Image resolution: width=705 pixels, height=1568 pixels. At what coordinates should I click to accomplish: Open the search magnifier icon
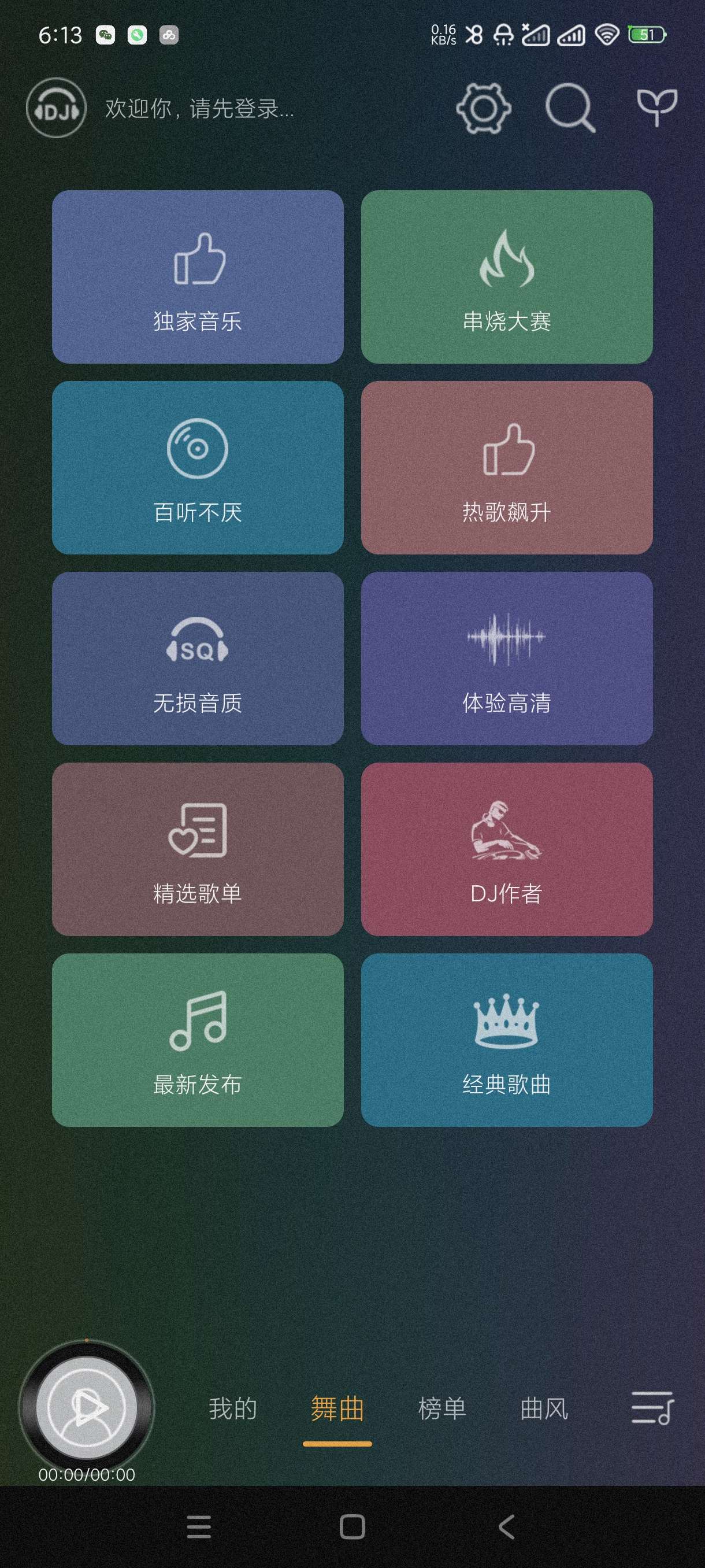569,108
